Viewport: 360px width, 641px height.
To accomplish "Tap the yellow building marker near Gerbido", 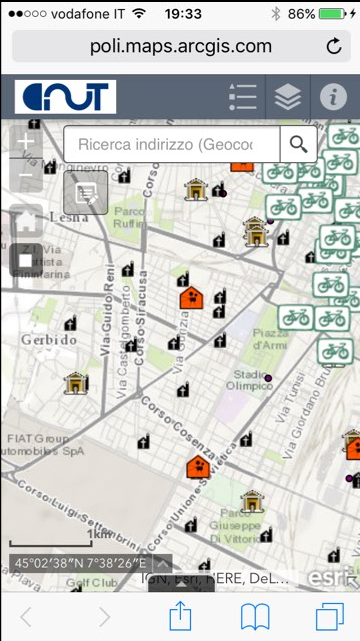I will coord(76,383).
